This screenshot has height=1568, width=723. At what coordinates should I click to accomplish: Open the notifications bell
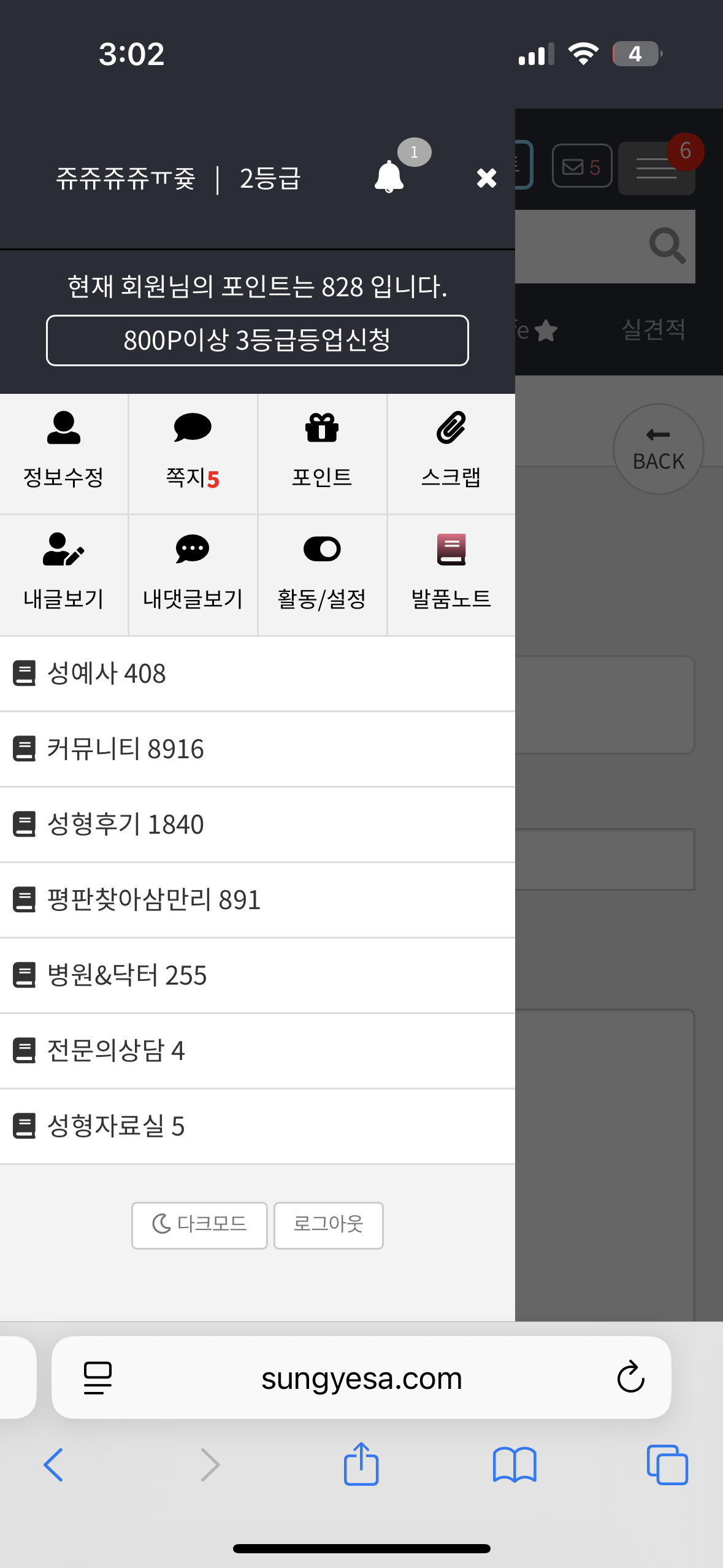389,177
